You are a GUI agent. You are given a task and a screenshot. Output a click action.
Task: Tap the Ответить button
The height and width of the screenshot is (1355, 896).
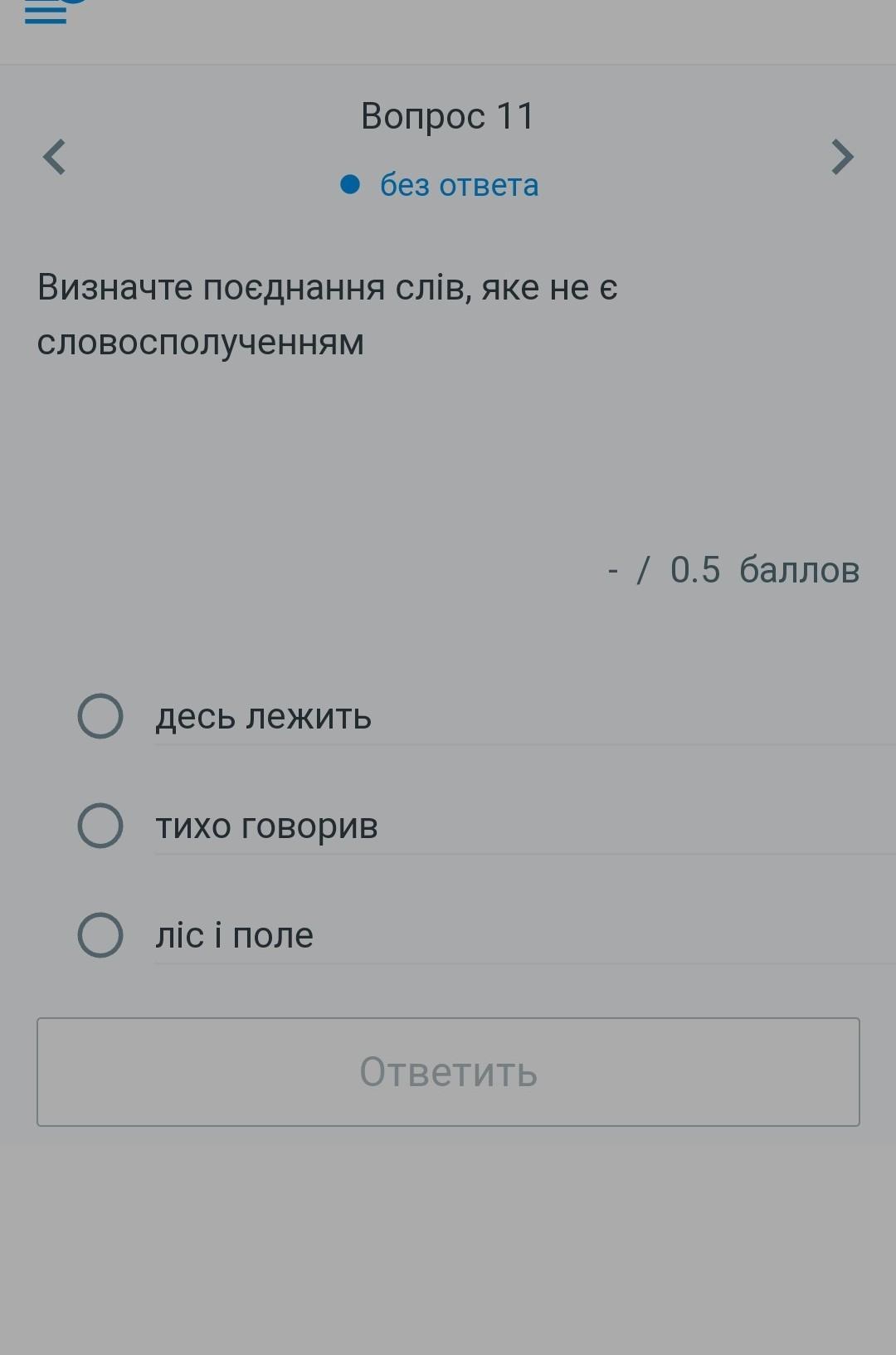(448, 1072)
